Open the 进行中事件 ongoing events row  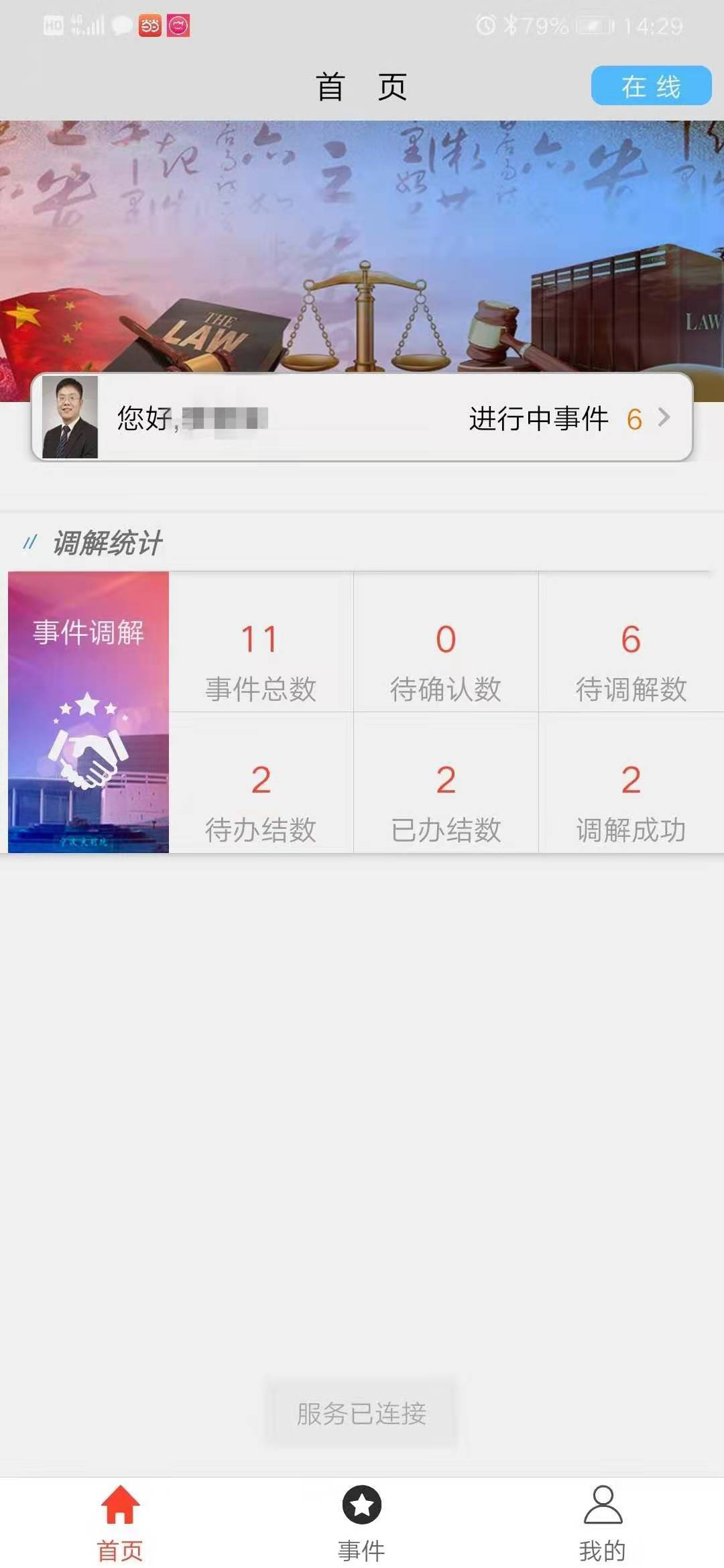[x=362, y=417]
